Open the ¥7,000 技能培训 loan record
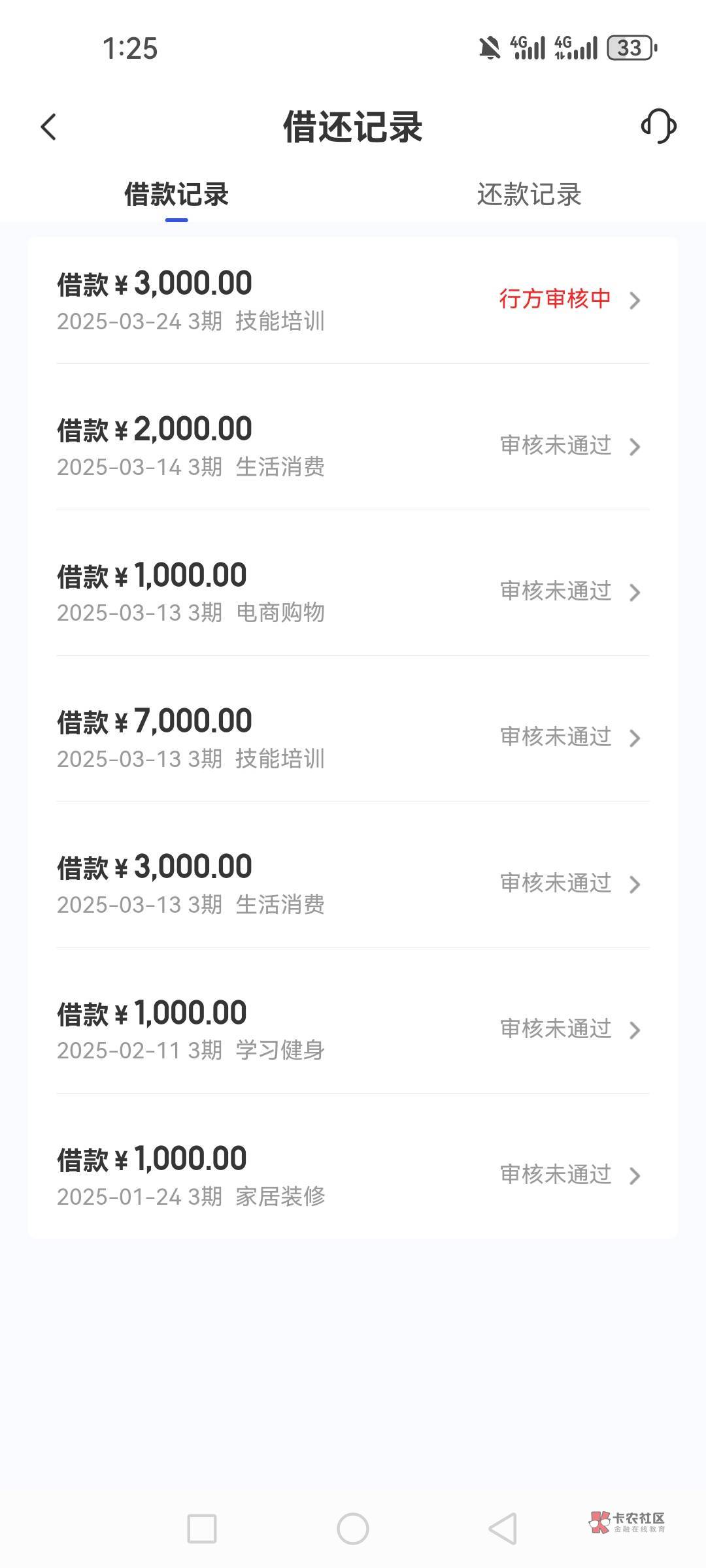This screenshot has width=706, height=1568. tap(353, 738)
